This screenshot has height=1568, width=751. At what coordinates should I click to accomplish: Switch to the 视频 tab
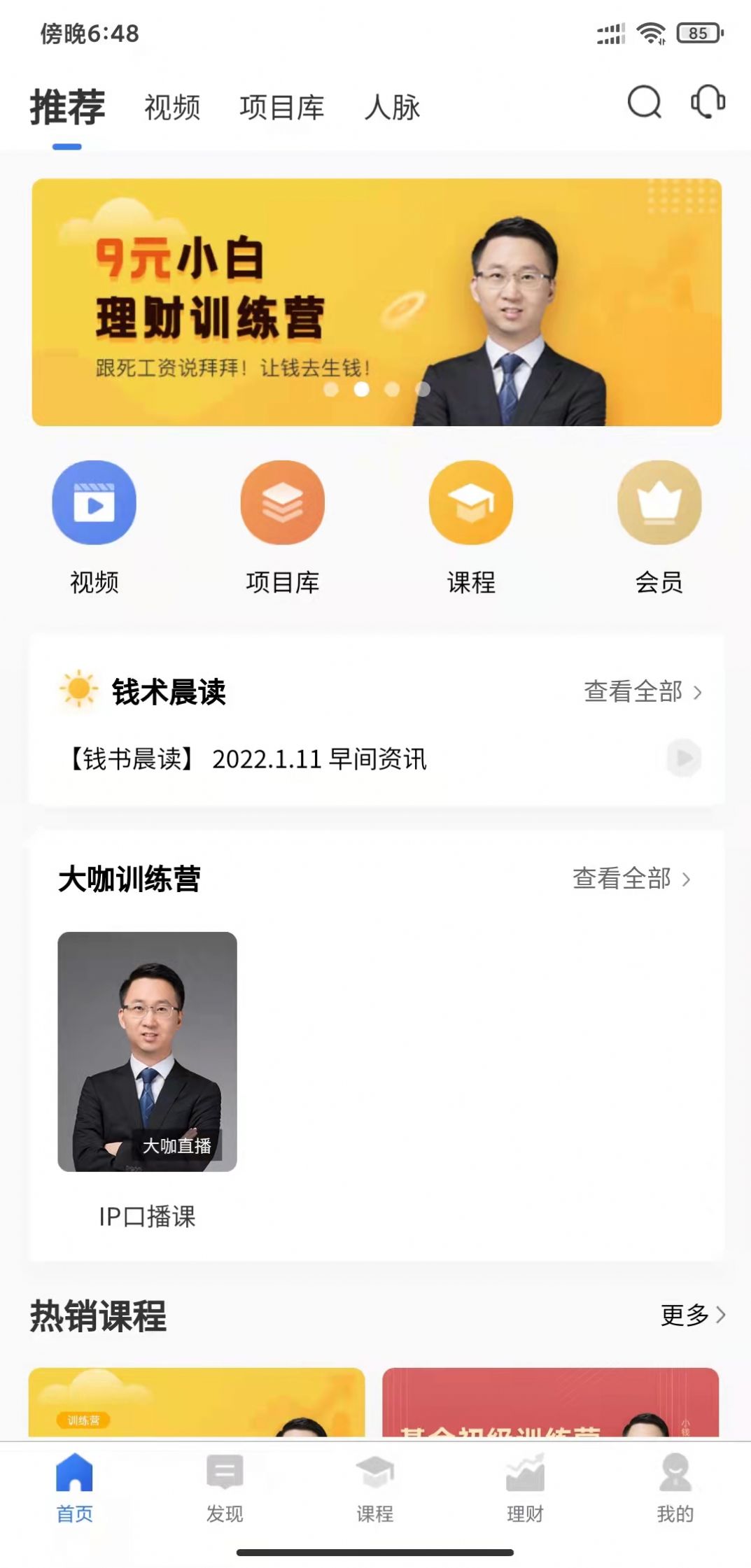click(172, 106)
